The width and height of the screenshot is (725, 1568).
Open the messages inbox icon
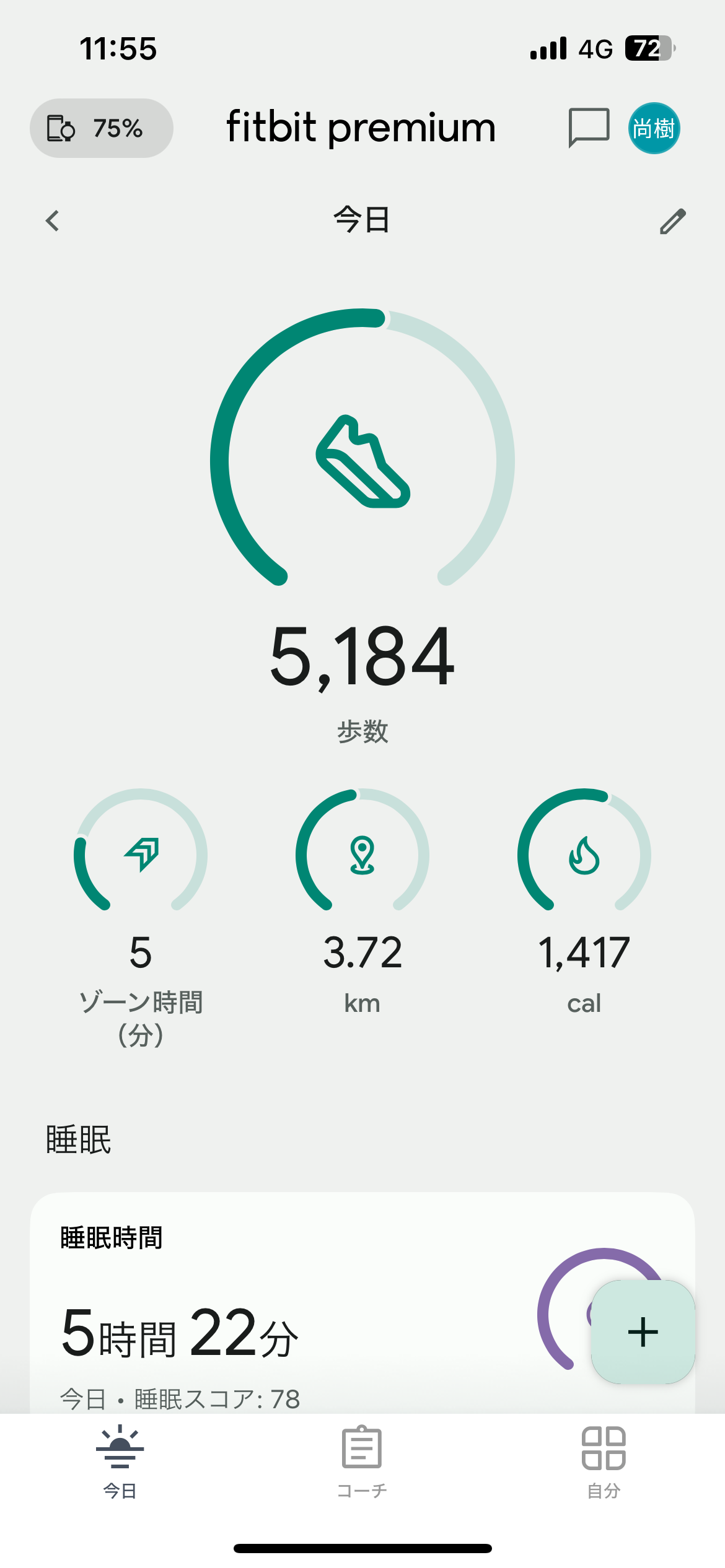pos(589,128)
